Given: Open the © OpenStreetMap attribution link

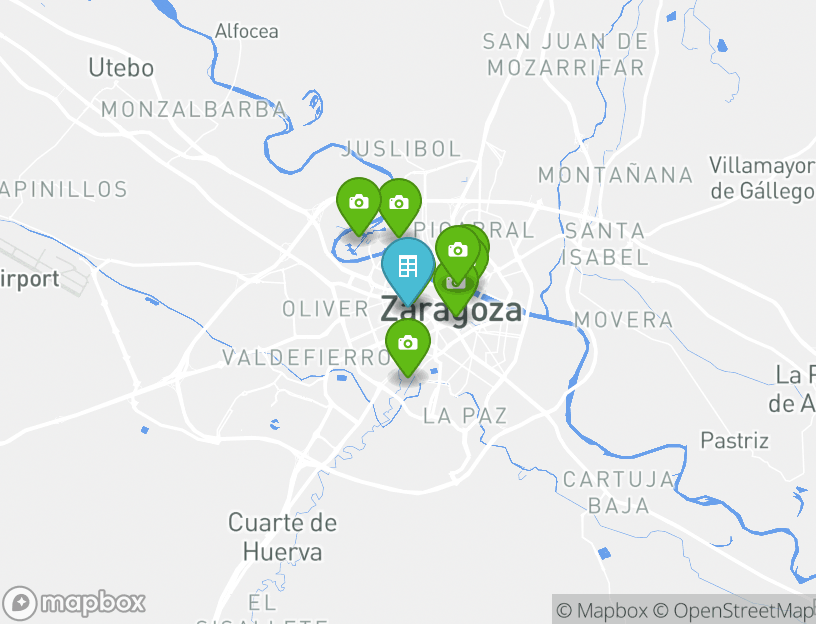Looking at the screenshot, I should click(x=734, y=610).
